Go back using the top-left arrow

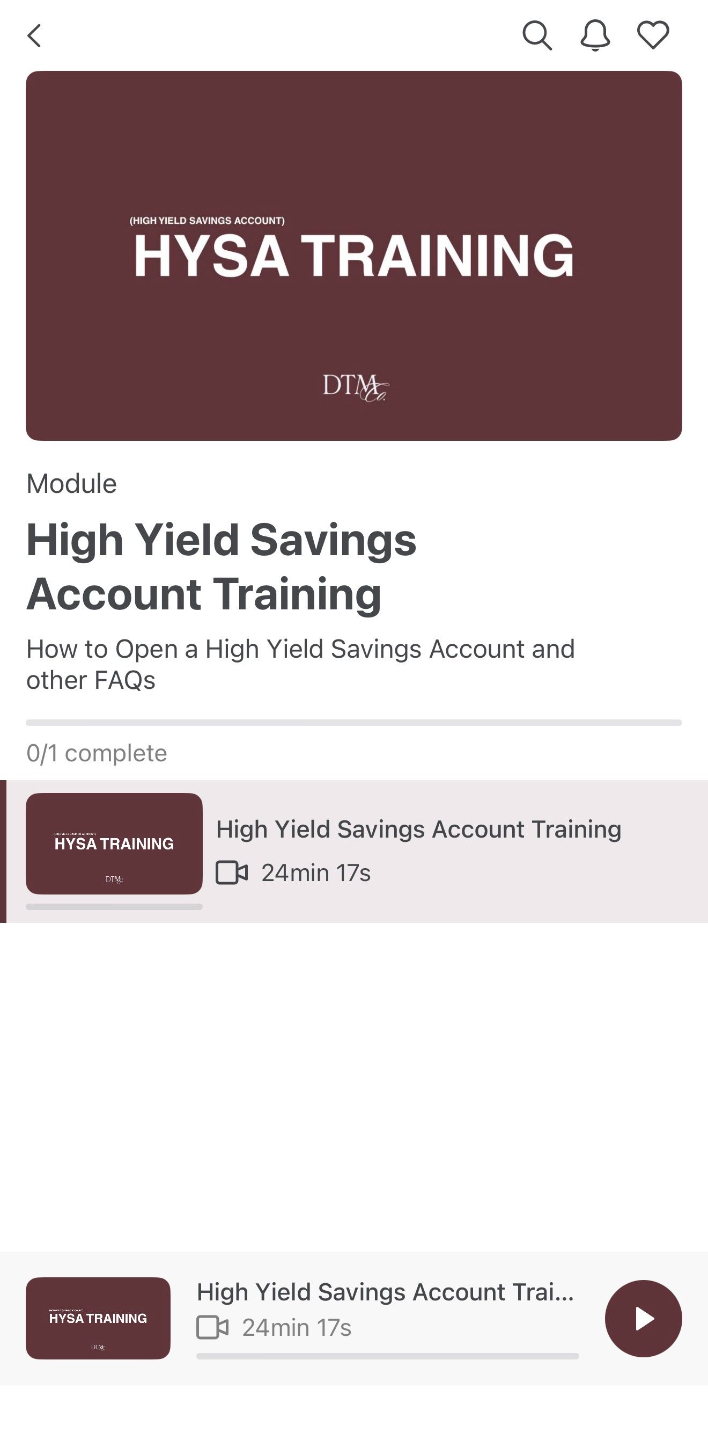pos(35,36)
